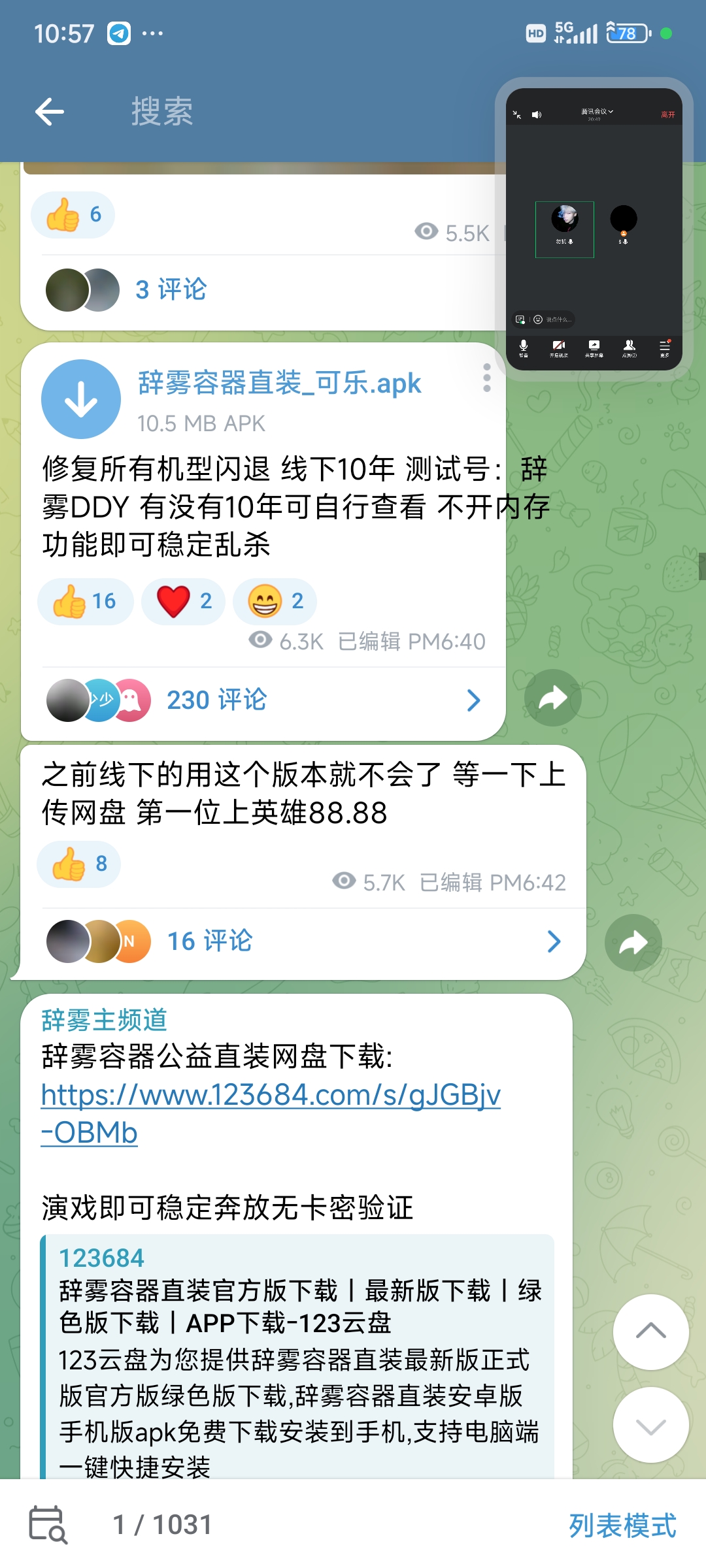Tap the heart reaction showing 2
Screen dimensions: 706x1568
[x=184, y=601]
